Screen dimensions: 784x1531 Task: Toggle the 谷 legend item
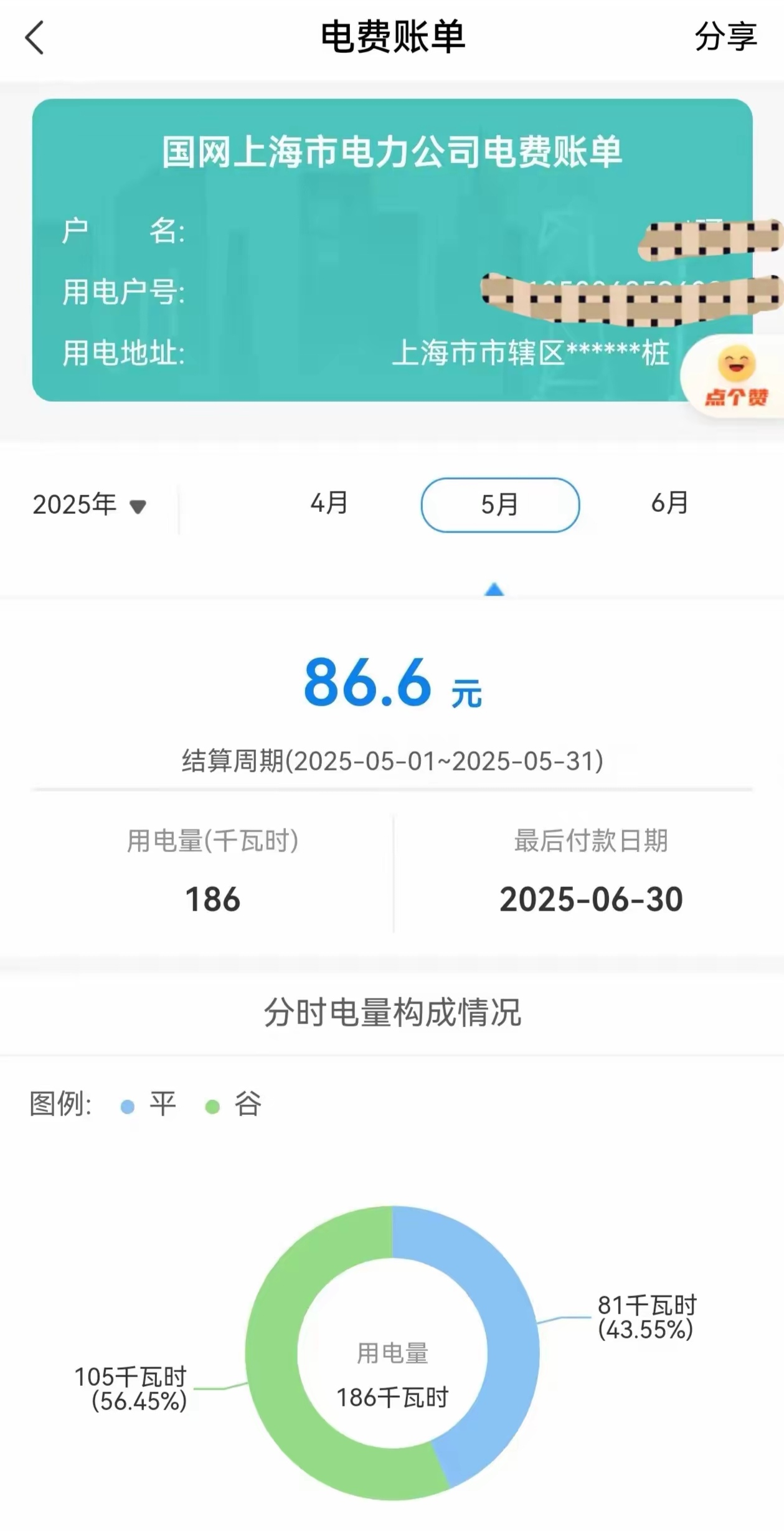pos(234,1104)
